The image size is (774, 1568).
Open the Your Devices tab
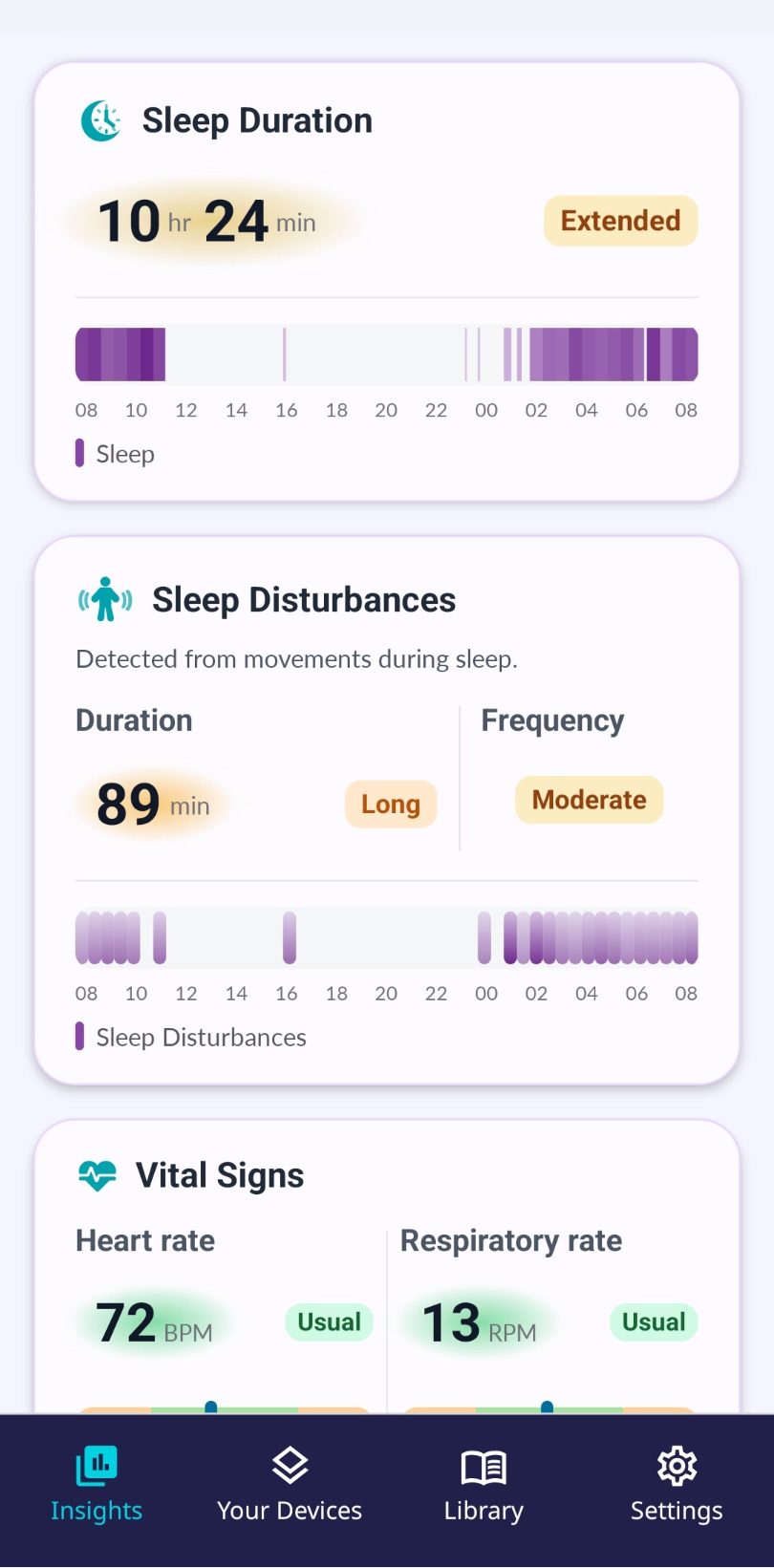pos(290,1484)
